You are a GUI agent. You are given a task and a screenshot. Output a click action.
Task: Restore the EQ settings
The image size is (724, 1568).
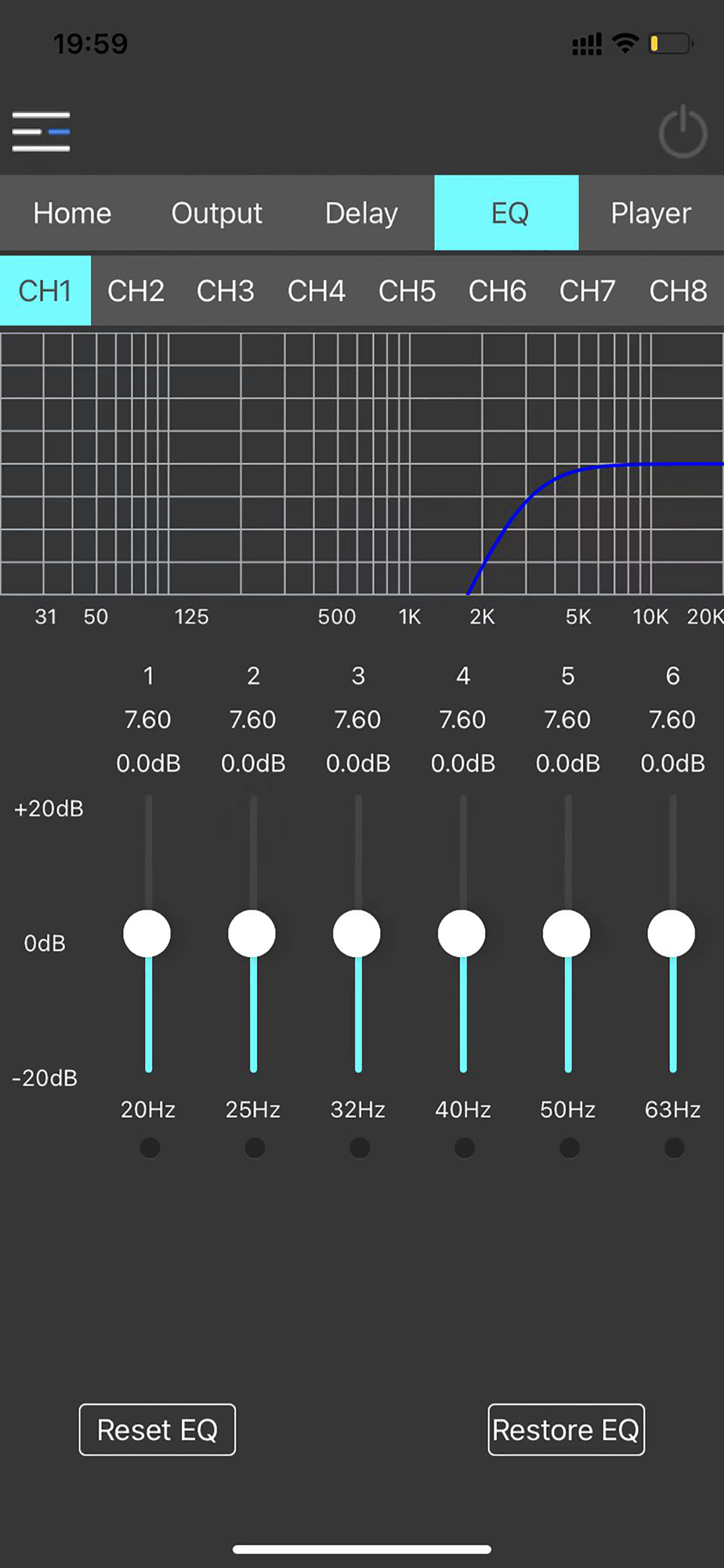pos(566,1430)
